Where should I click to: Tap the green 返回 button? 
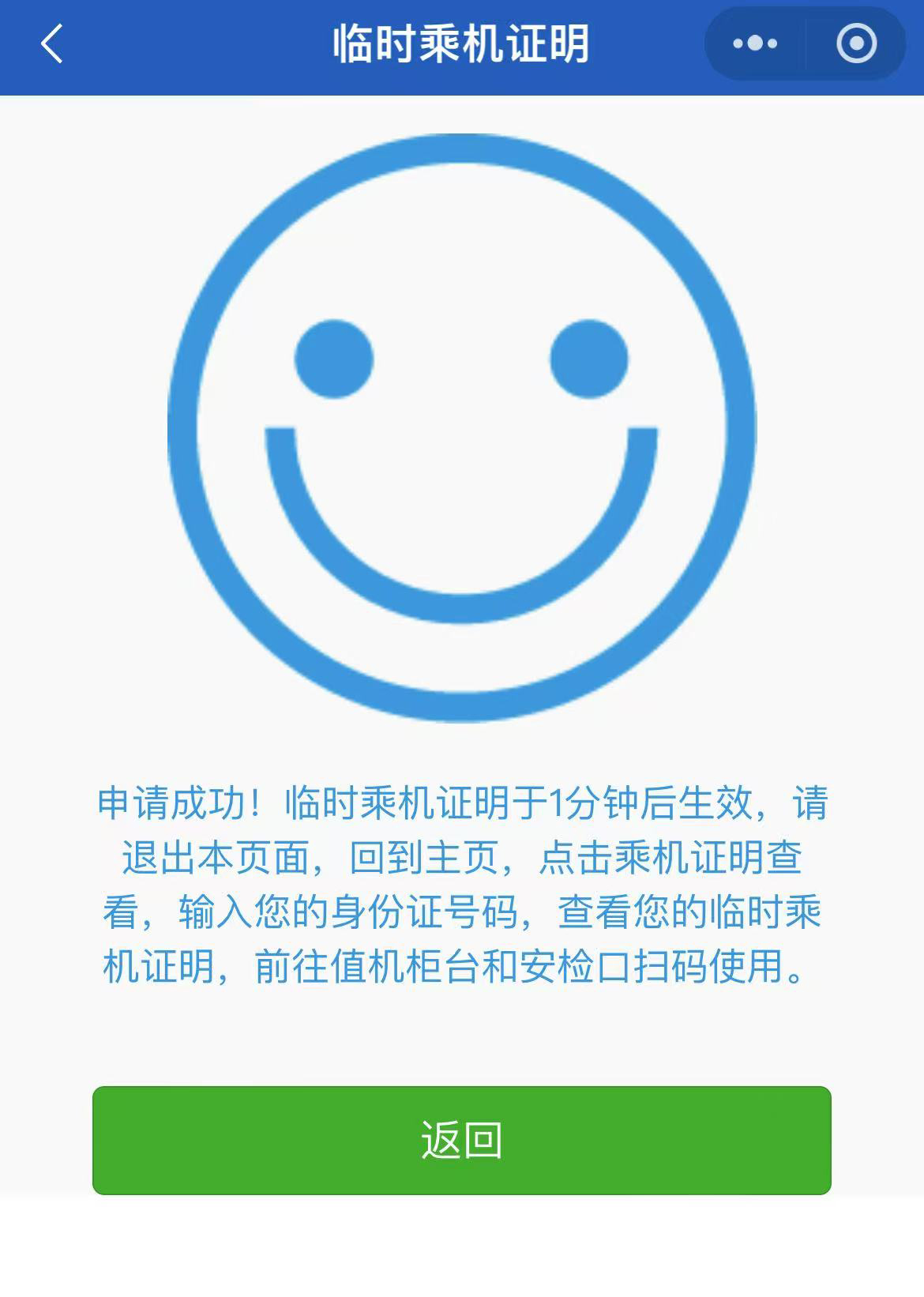pos(461,1140)
